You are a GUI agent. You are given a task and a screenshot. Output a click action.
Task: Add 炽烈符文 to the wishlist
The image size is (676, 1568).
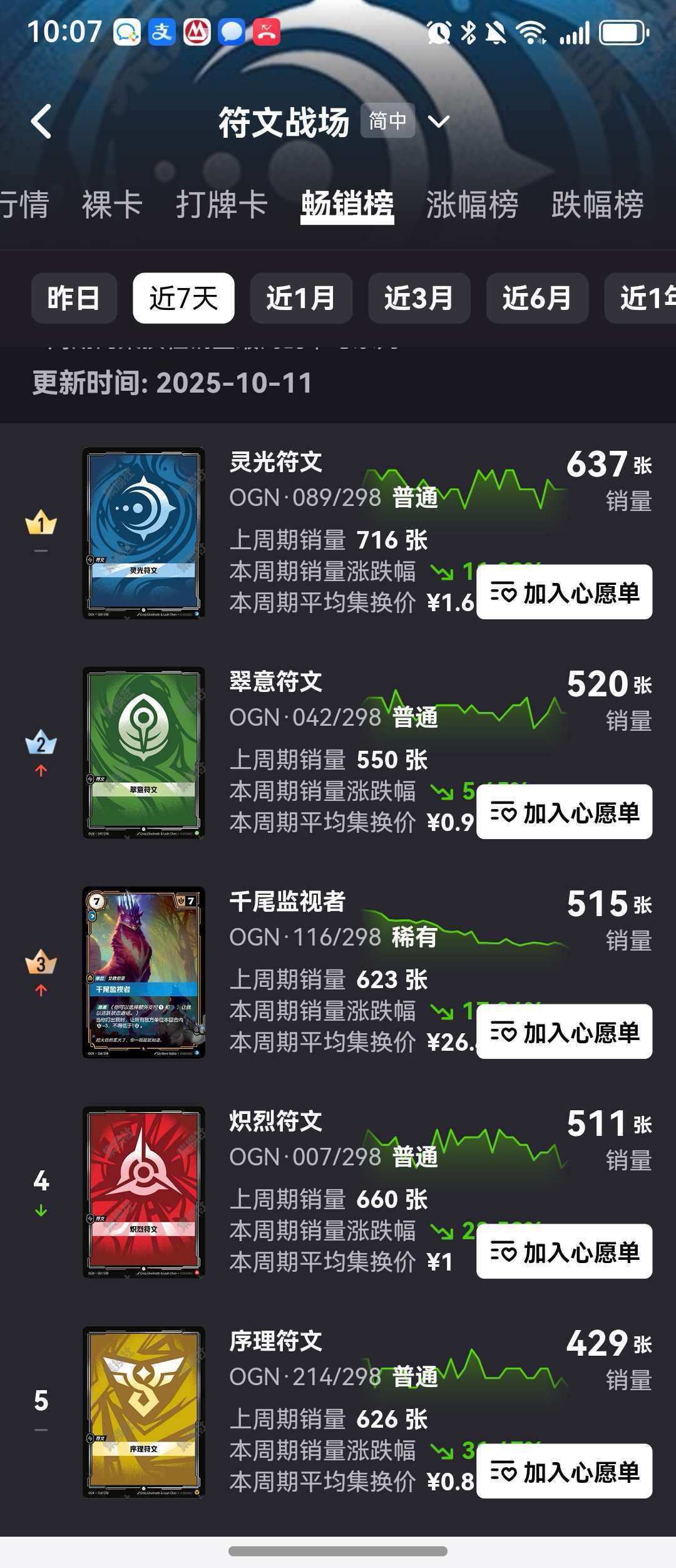coord(564,1252)
